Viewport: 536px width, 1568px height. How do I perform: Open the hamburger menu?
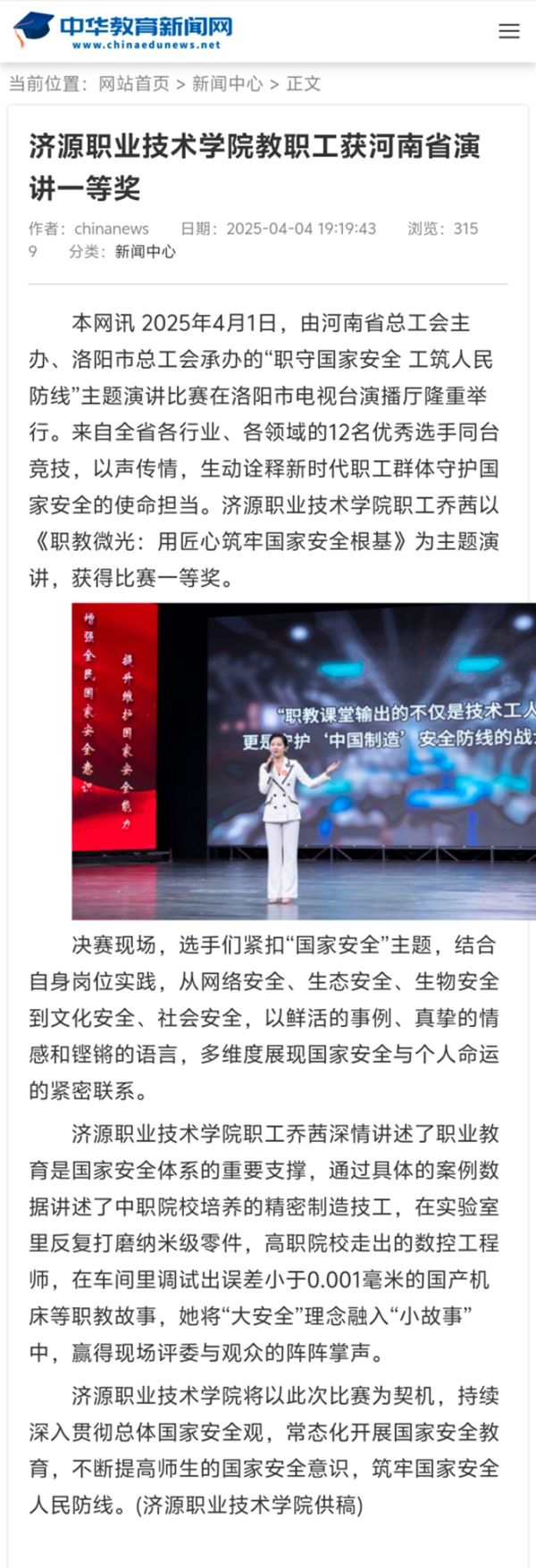tap(509, 31)
